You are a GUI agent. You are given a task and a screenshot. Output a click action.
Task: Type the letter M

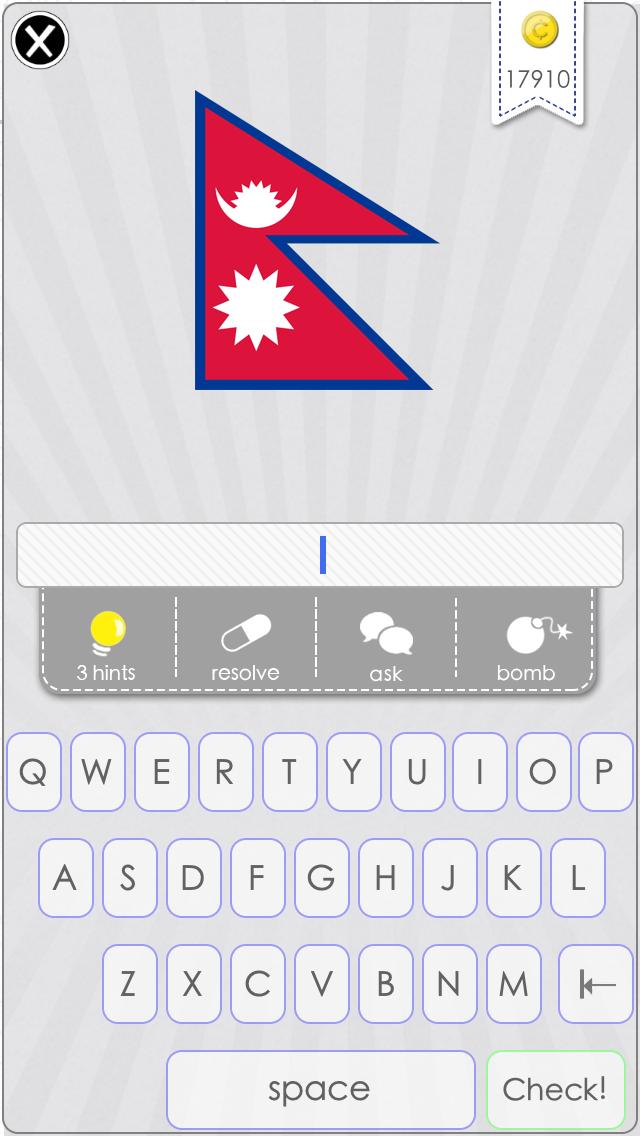(x=513, y=984)
